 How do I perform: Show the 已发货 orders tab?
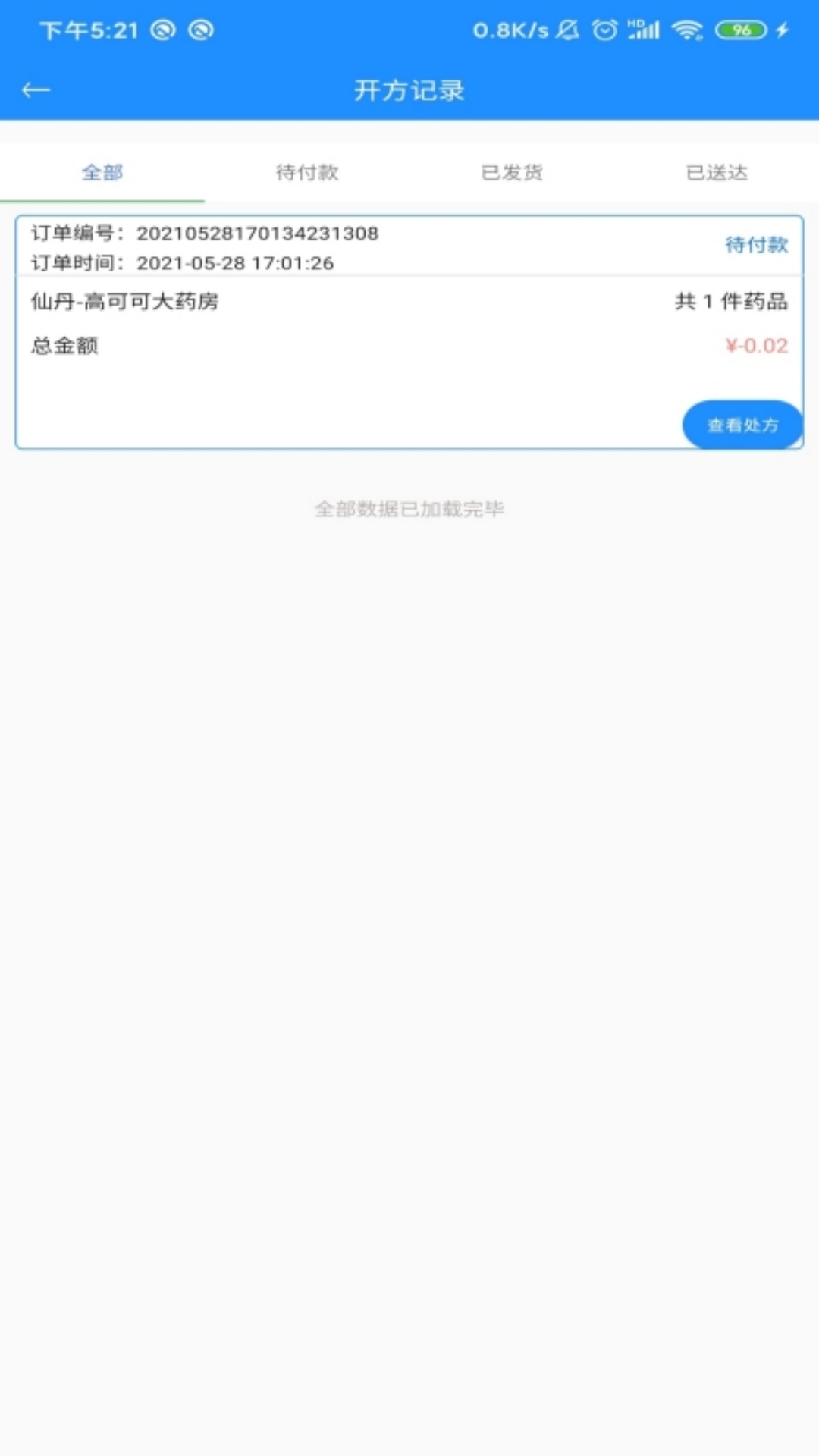pos(512,173)
